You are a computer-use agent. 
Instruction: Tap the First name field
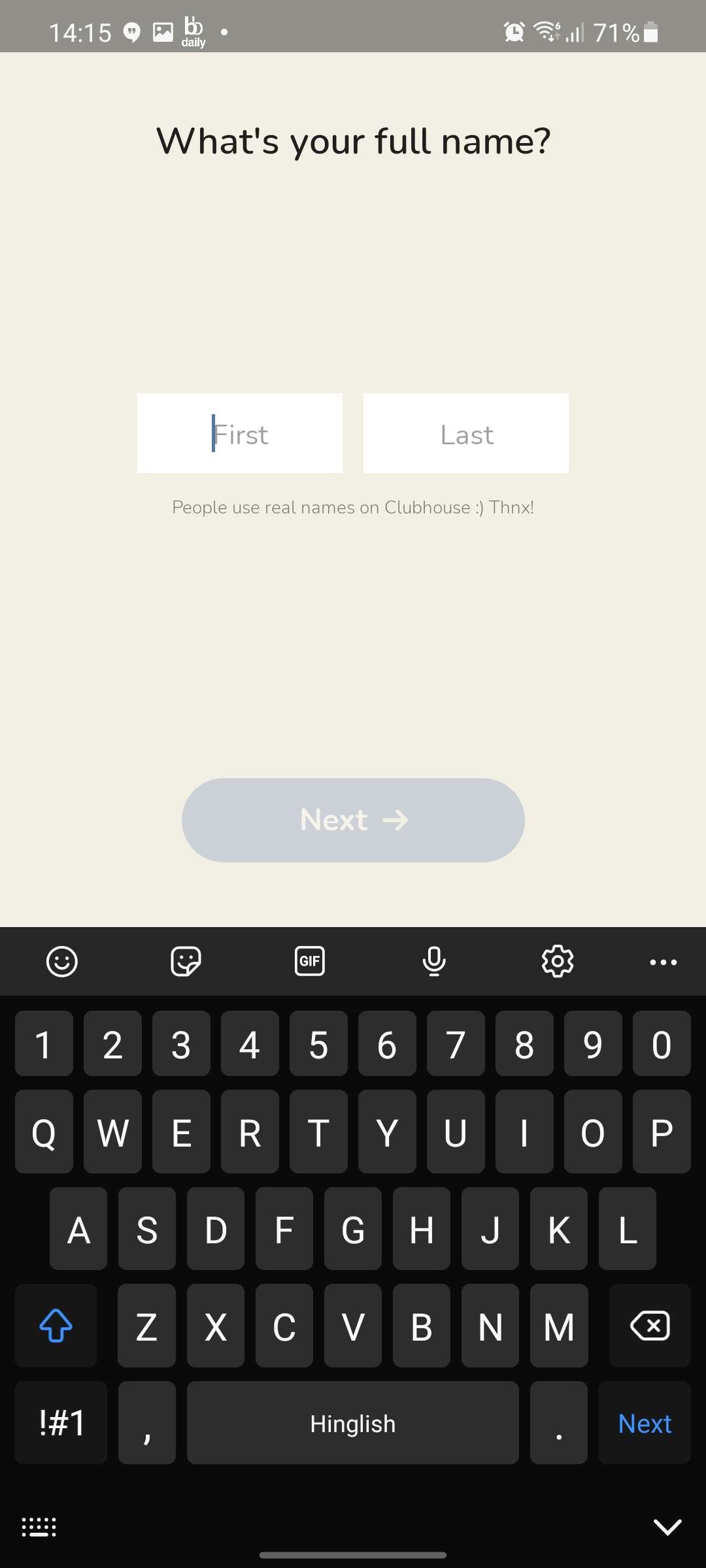(x=240, y=433)
